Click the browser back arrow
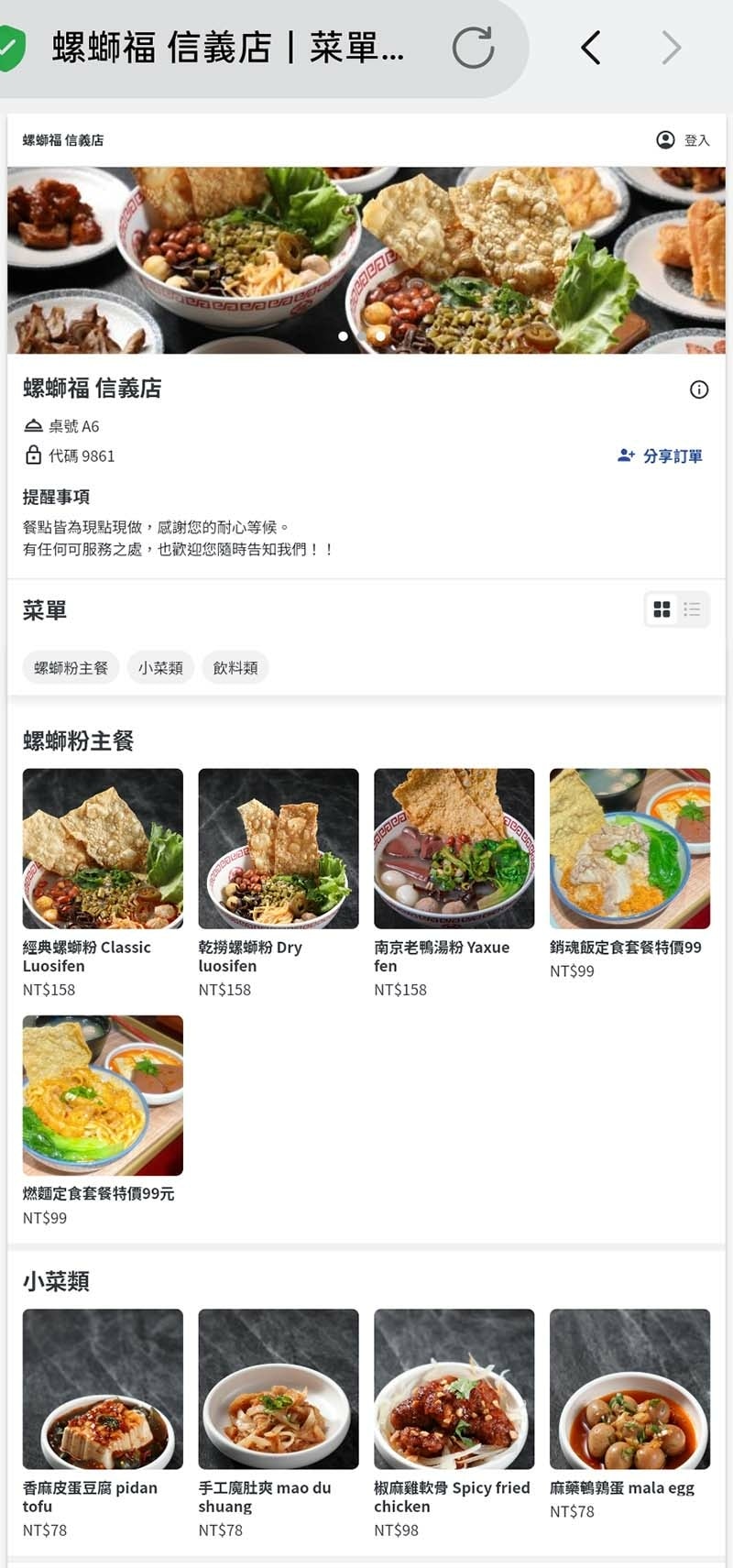 (x=589, y=47)
